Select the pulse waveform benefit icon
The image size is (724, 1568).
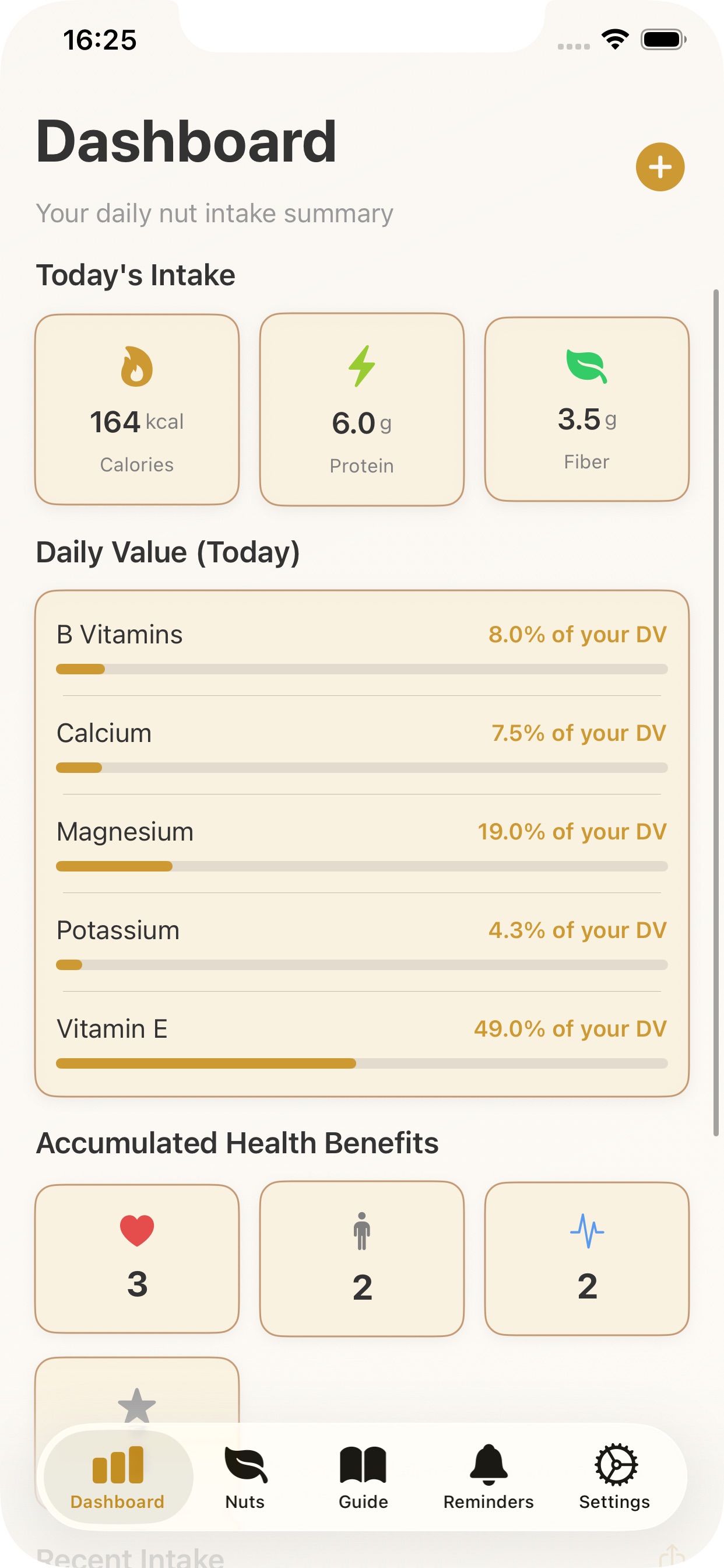tap(586, 1231)
